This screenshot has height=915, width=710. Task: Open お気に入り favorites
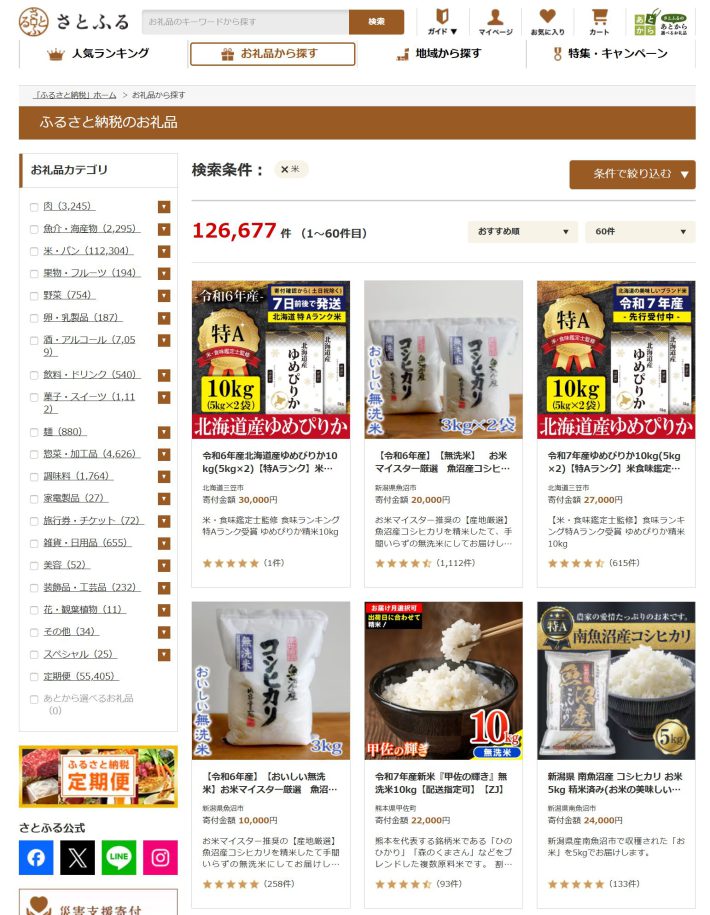[547, 22]
